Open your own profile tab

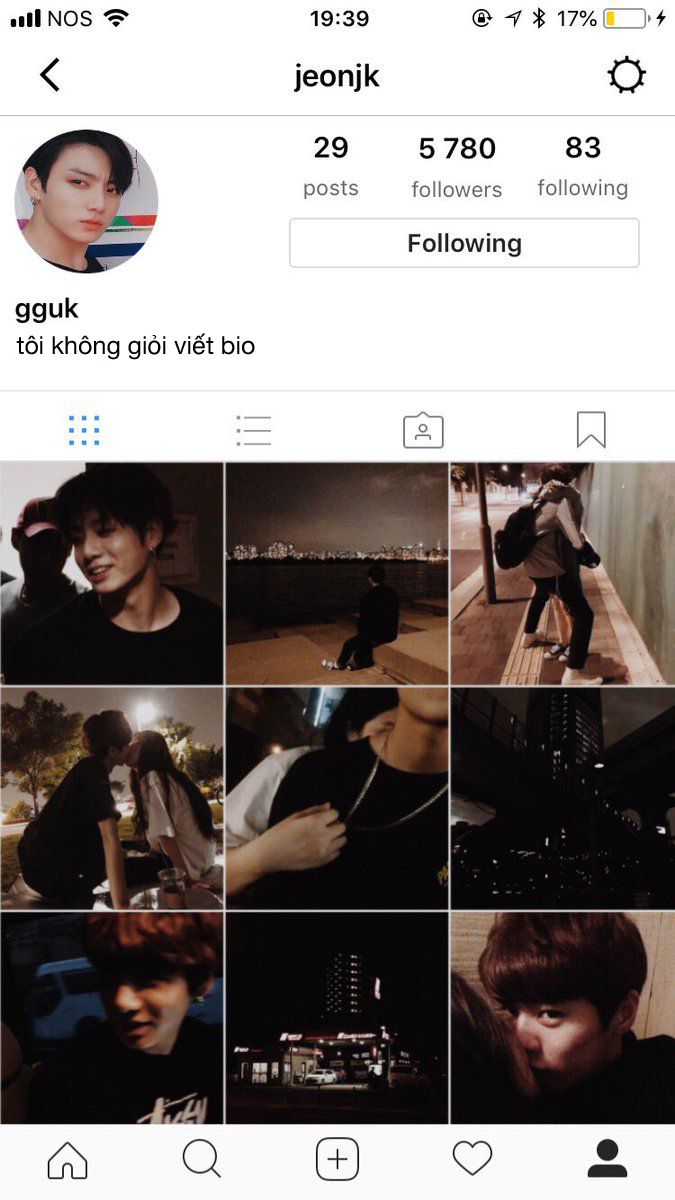pos(607,1159)
